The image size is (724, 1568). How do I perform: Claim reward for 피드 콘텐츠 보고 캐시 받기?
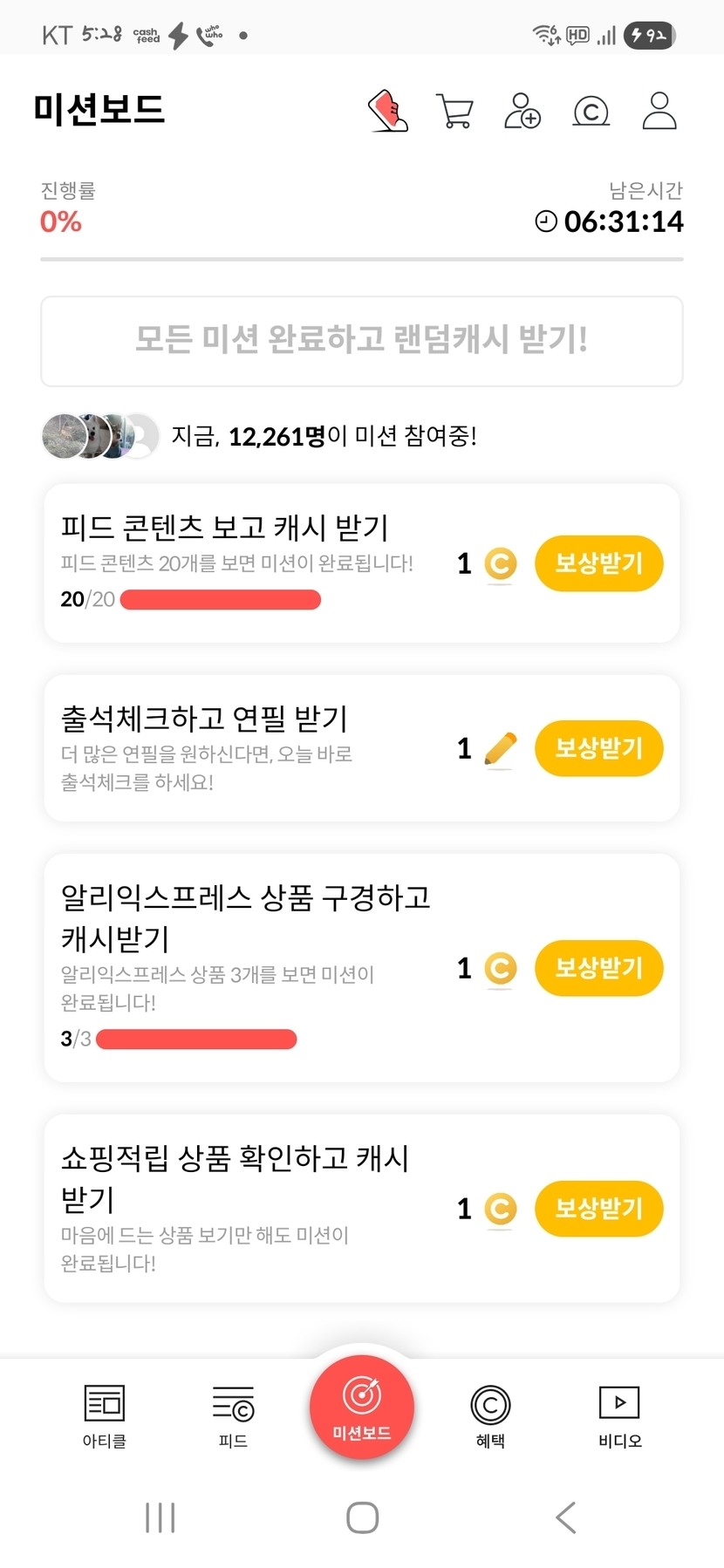pyautogui.click(x=598, y=563)
